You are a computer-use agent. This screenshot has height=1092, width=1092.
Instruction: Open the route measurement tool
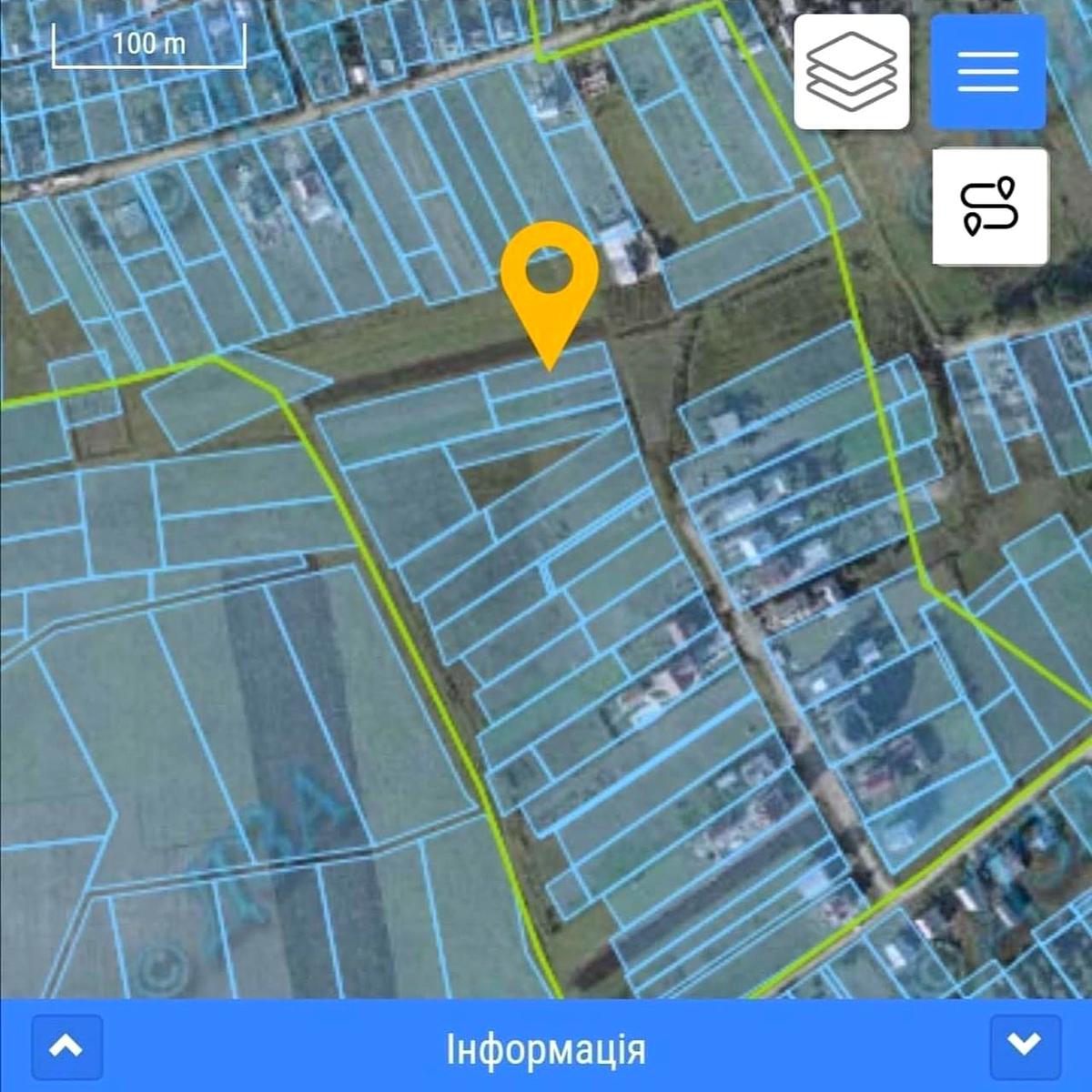[989, 207]
